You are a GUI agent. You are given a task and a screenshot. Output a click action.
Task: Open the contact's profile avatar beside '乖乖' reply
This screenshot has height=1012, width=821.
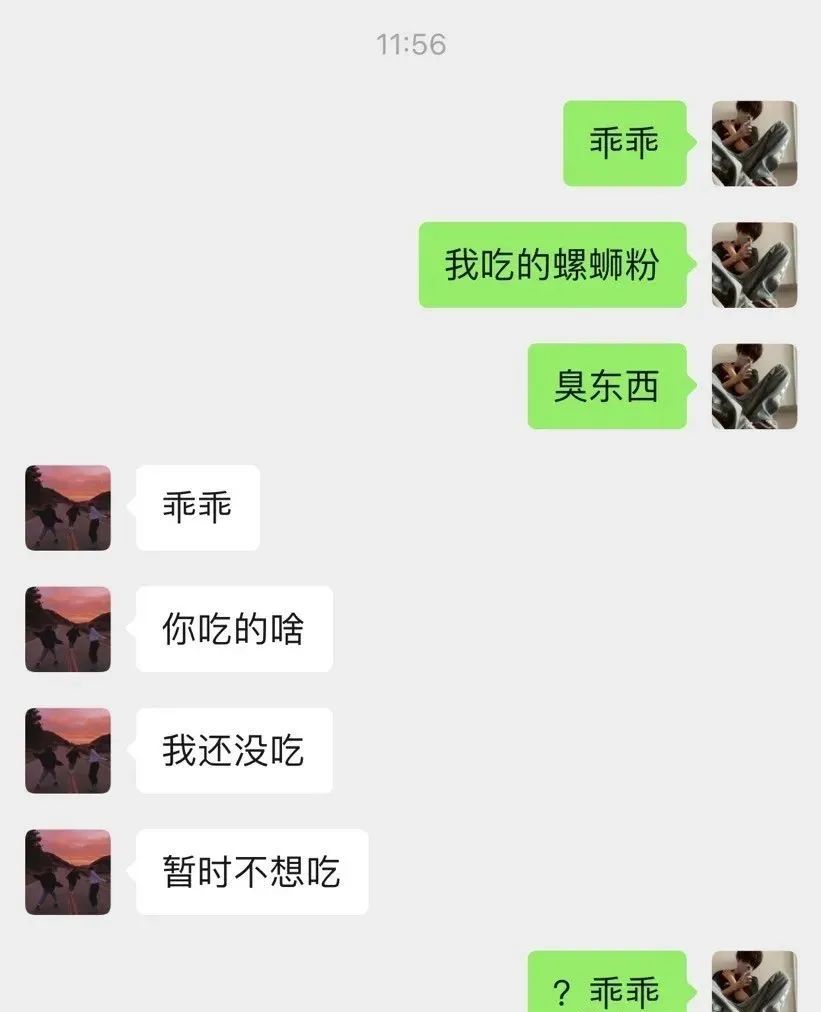(x=67, y=508)
